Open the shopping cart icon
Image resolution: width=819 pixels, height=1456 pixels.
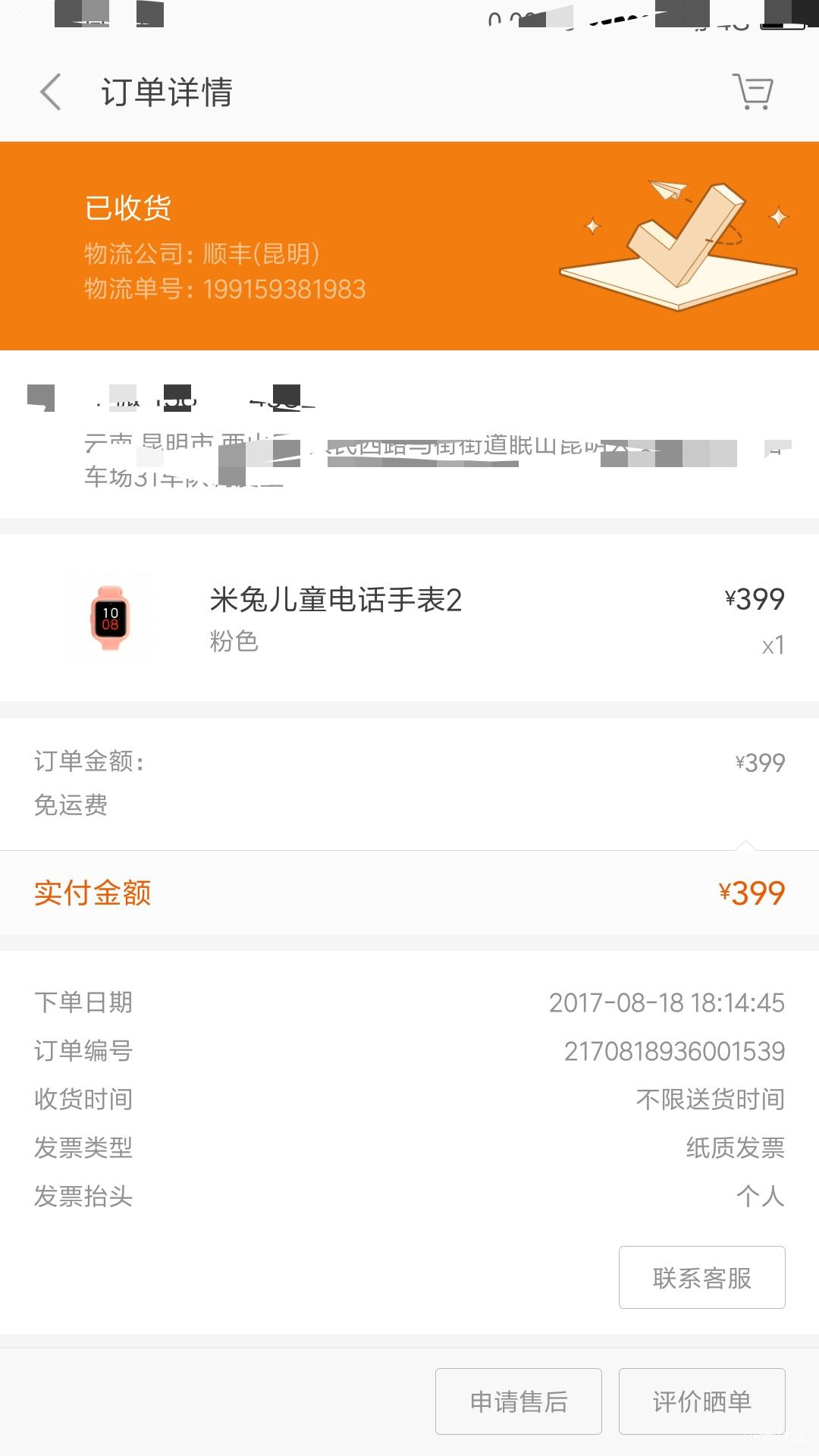pos(751,91)
